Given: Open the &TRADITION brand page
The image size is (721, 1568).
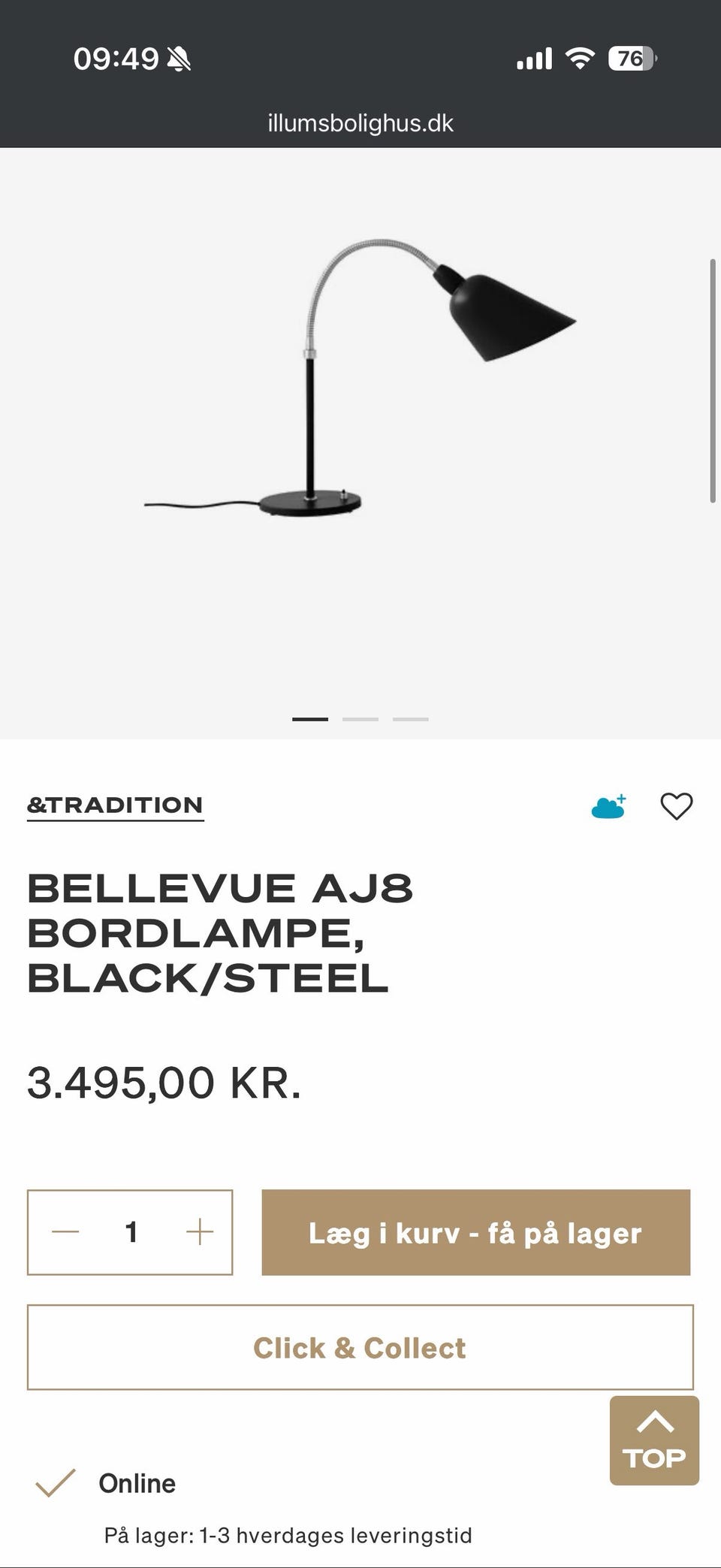Looking at the screenshot, I should tap(115, 805).
